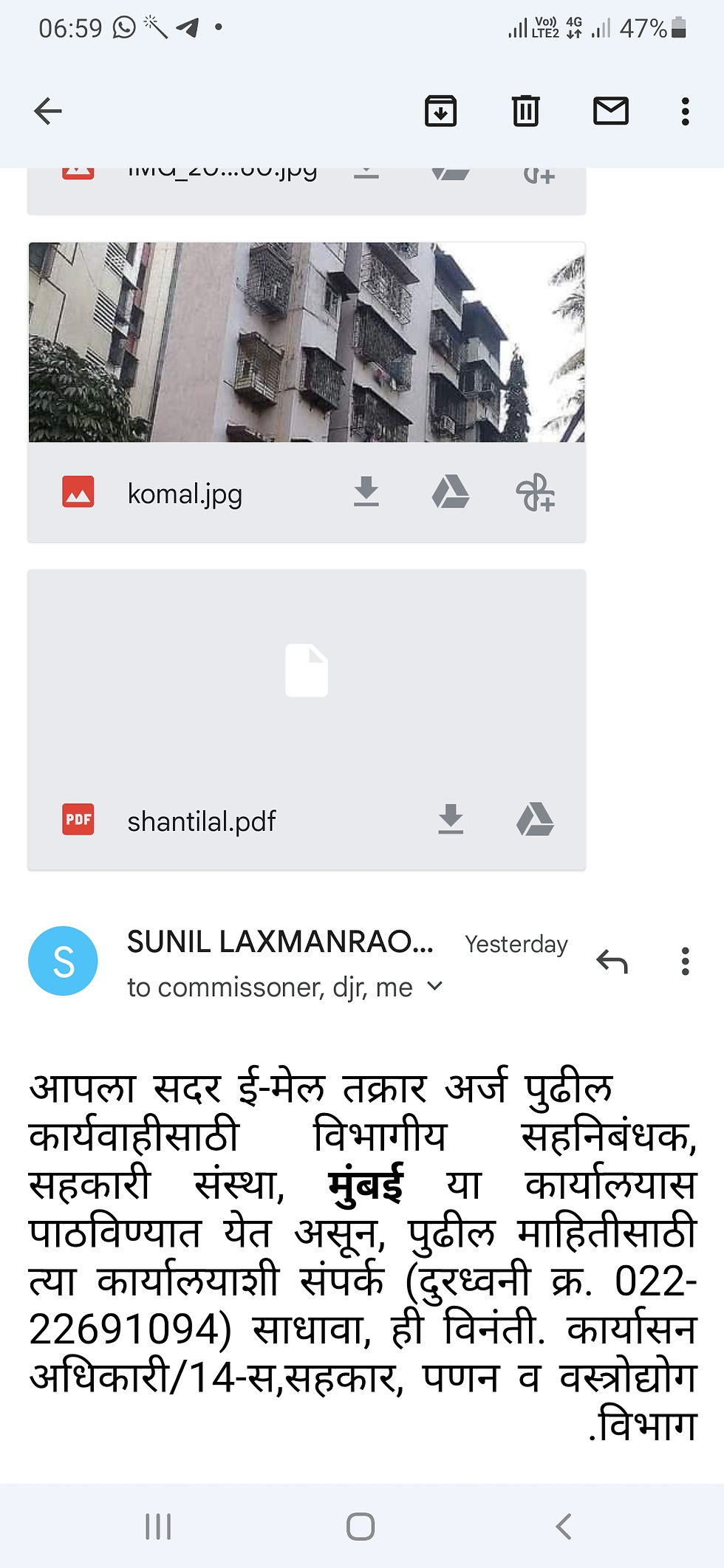
Task: Save komal.jpg to Google Drive
Action: point(450,492)
